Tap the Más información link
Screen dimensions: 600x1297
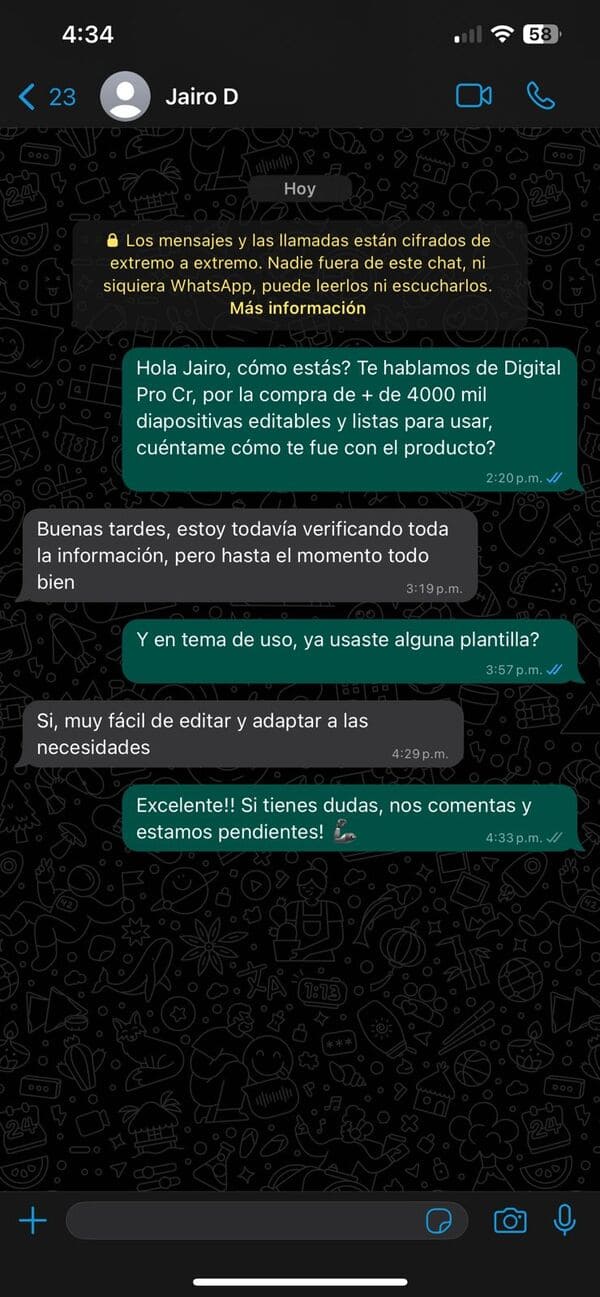297,308
